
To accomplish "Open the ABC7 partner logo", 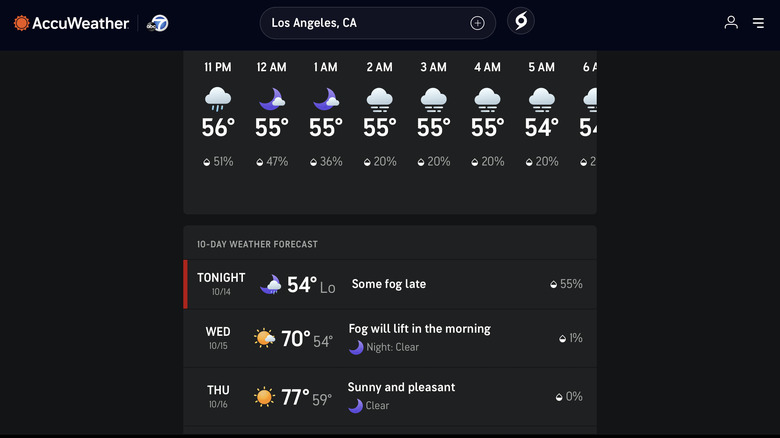I will tap(157, 23).
